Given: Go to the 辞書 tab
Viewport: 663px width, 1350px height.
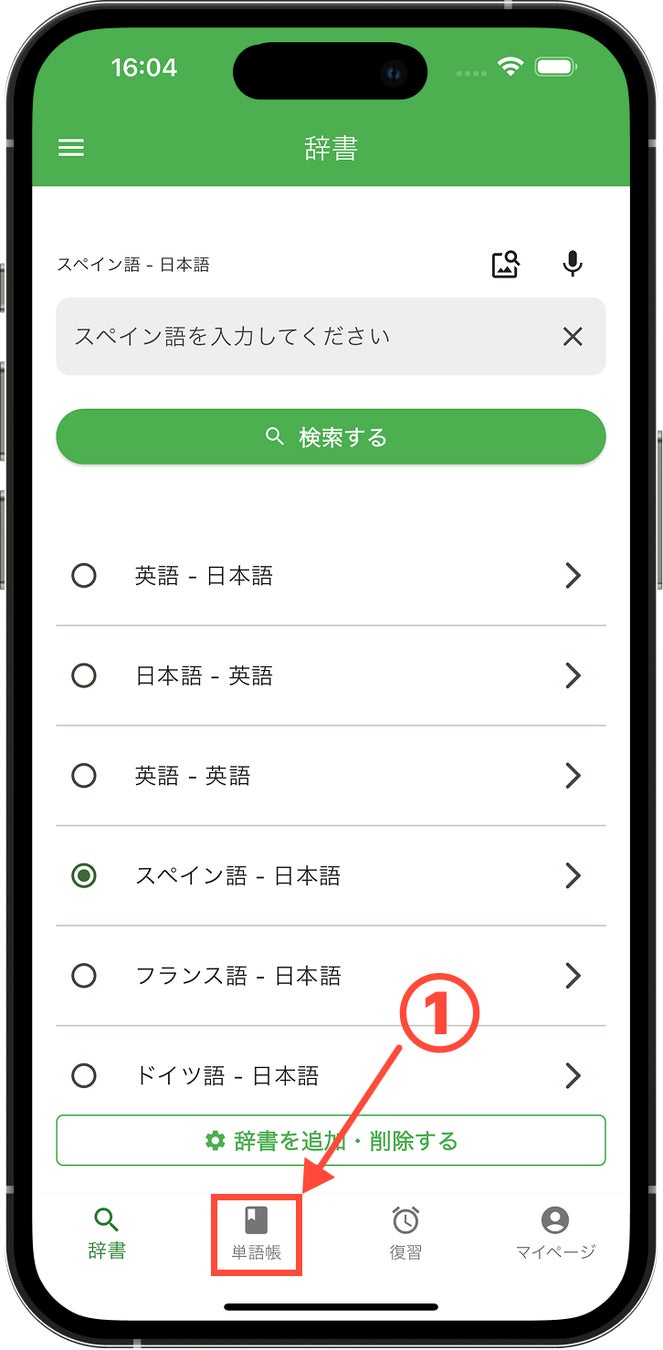Looking at the screenshot, I should tap(106, 1232).
